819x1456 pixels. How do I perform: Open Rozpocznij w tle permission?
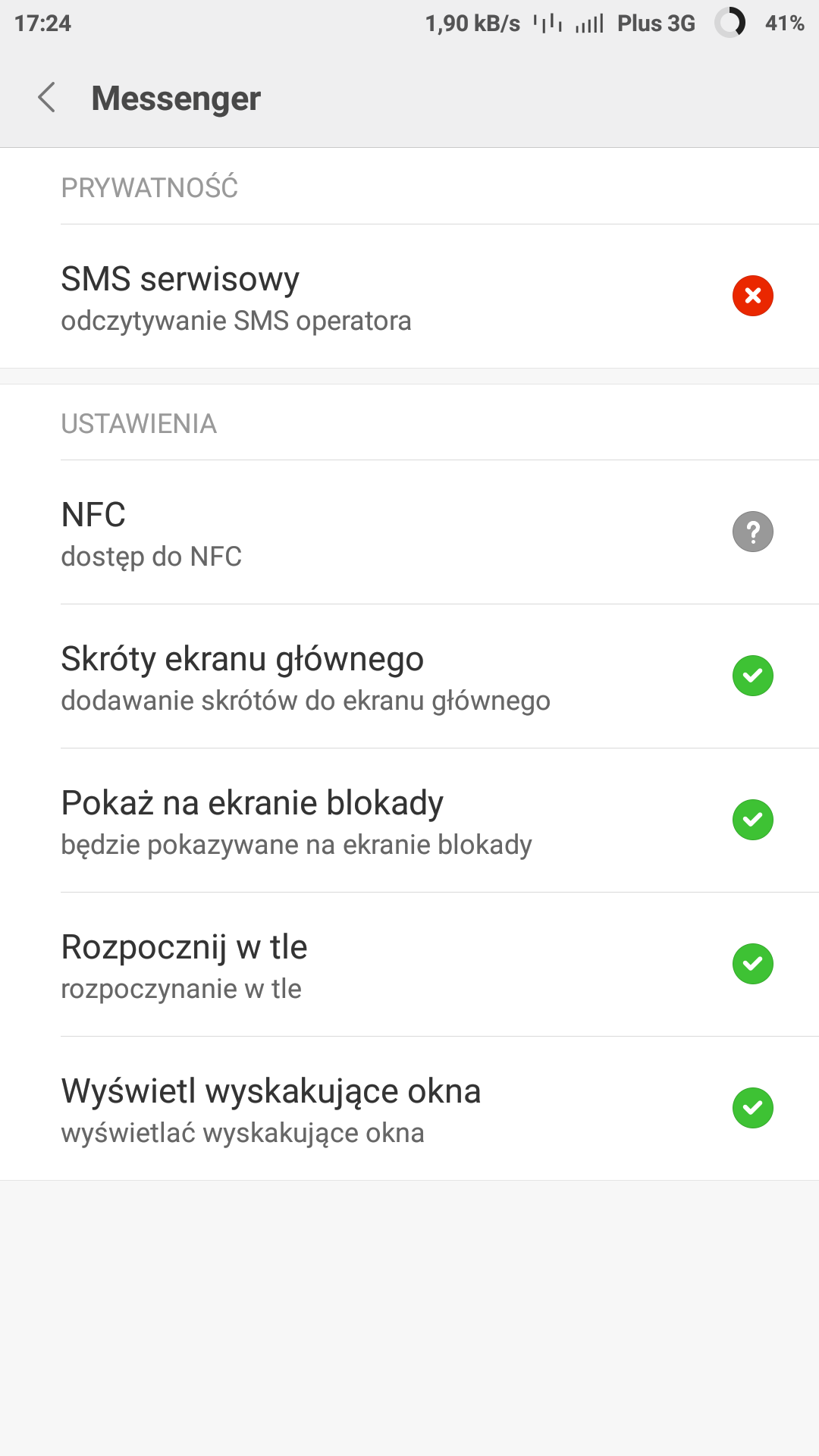409,965
